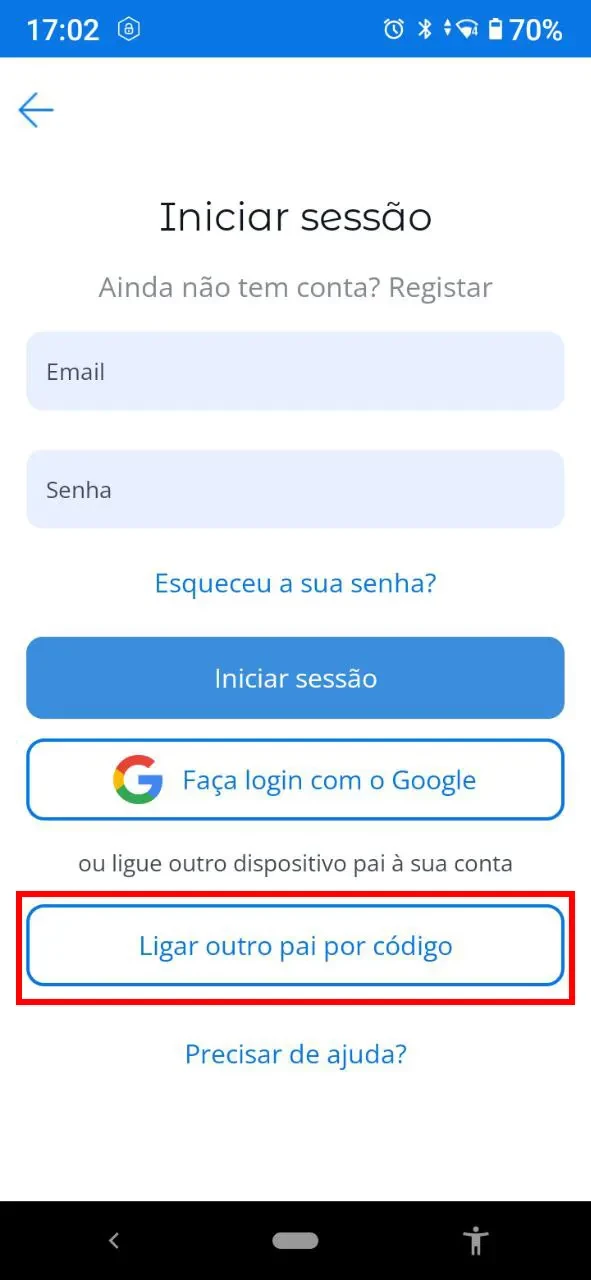Go back using the top arrow
591x1280 pixels.
[x=36, y=110]
